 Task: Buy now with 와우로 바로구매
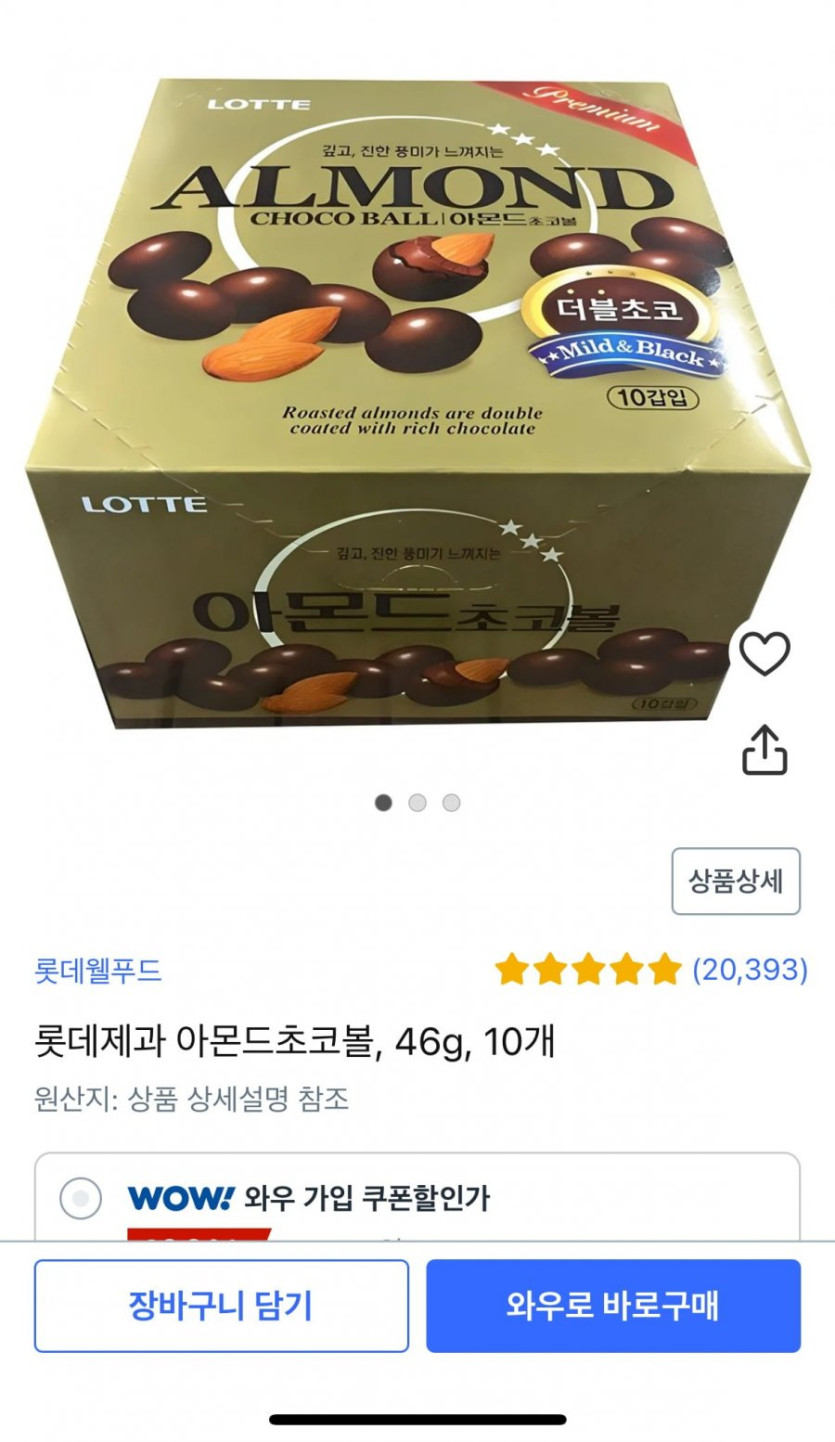[x=613, y=1305]
